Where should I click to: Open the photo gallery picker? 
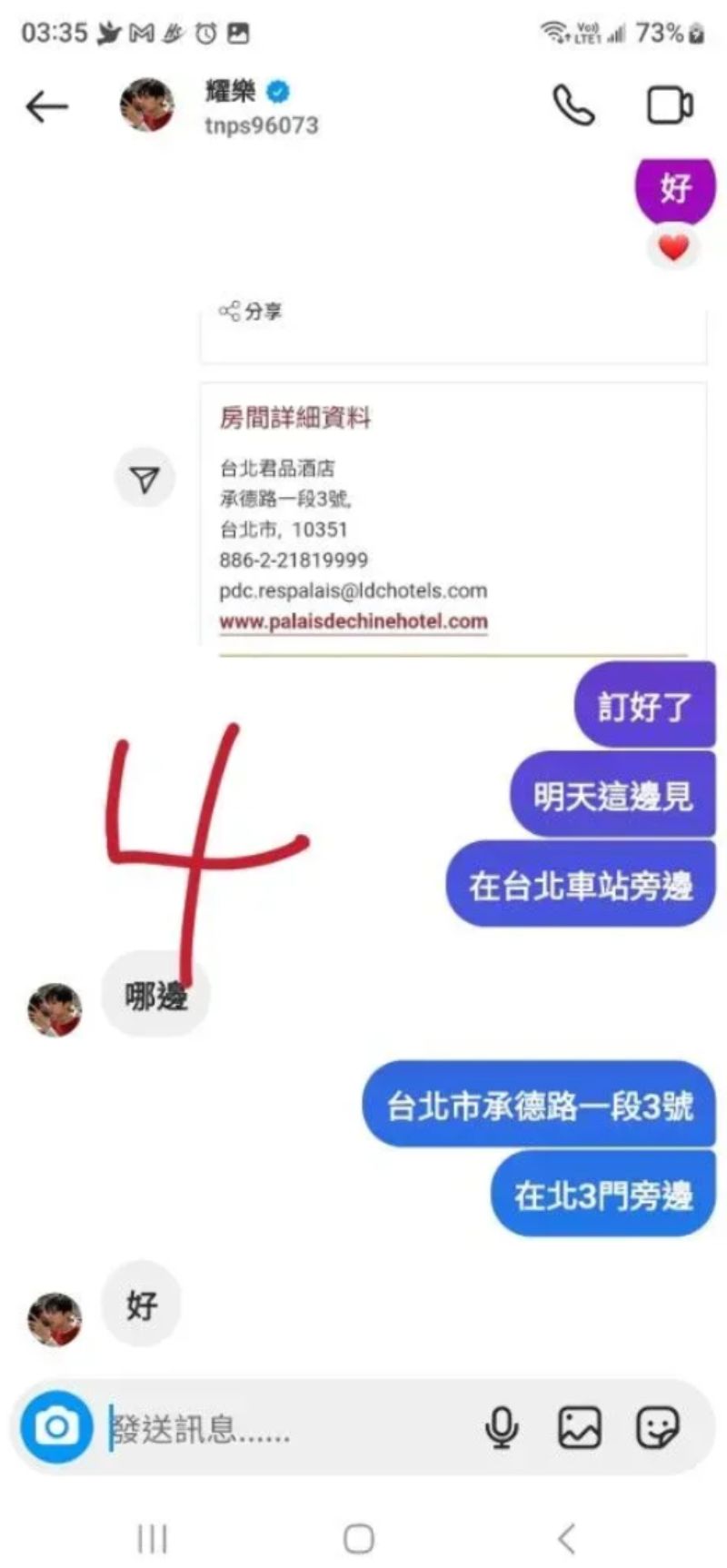coord(579,1427)
